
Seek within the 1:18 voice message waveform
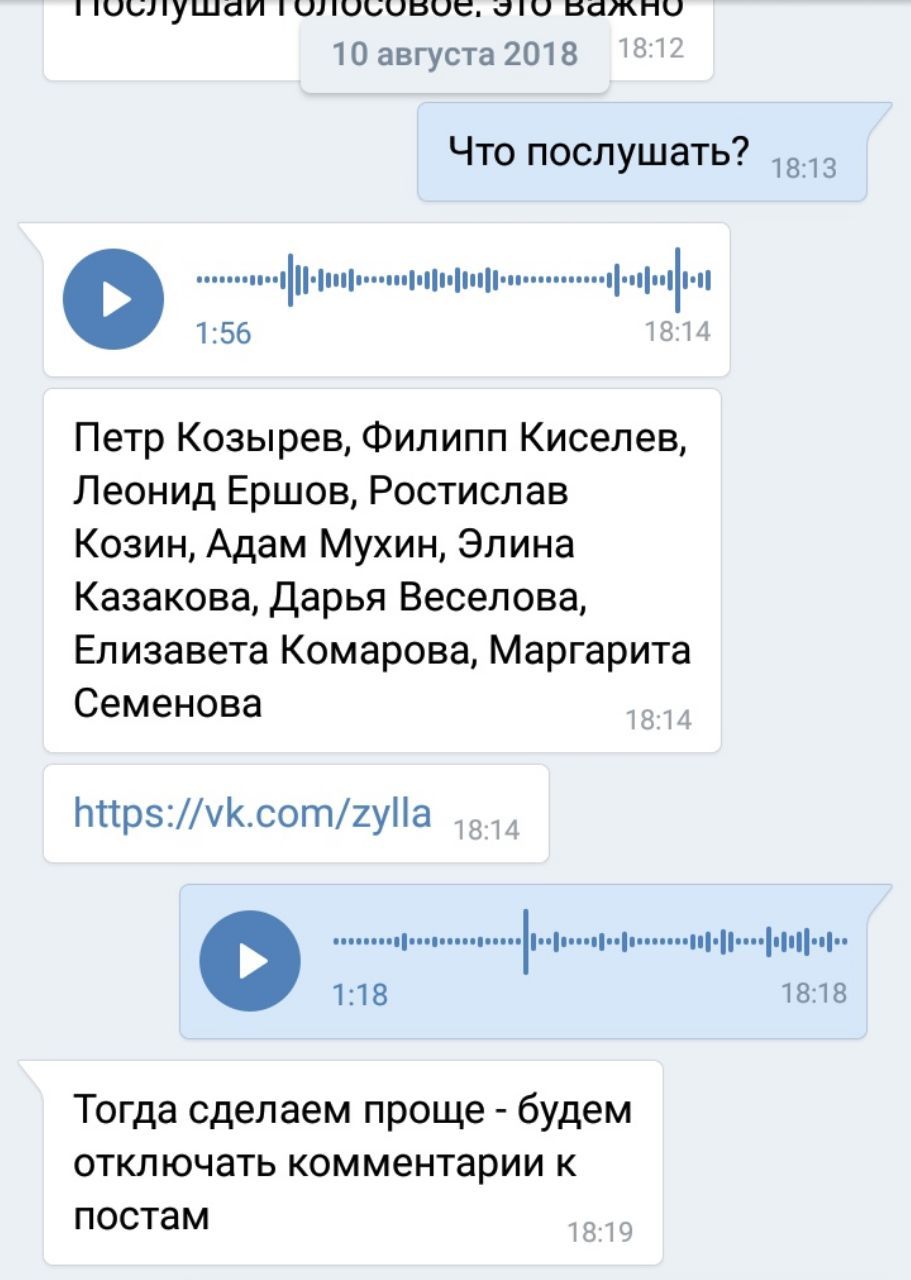point(590,941)
